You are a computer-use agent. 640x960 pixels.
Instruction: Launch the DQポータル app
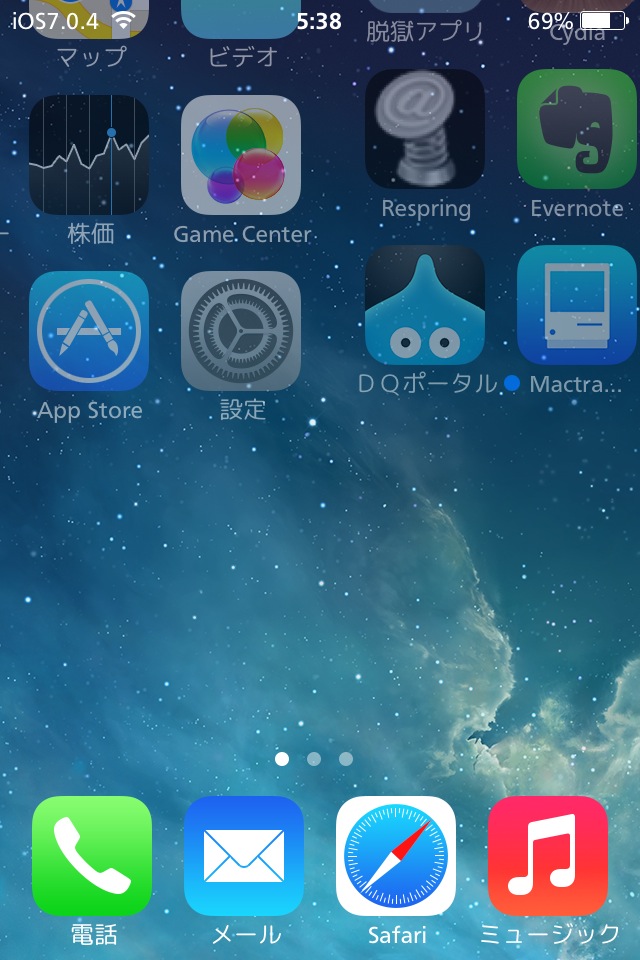425,305
